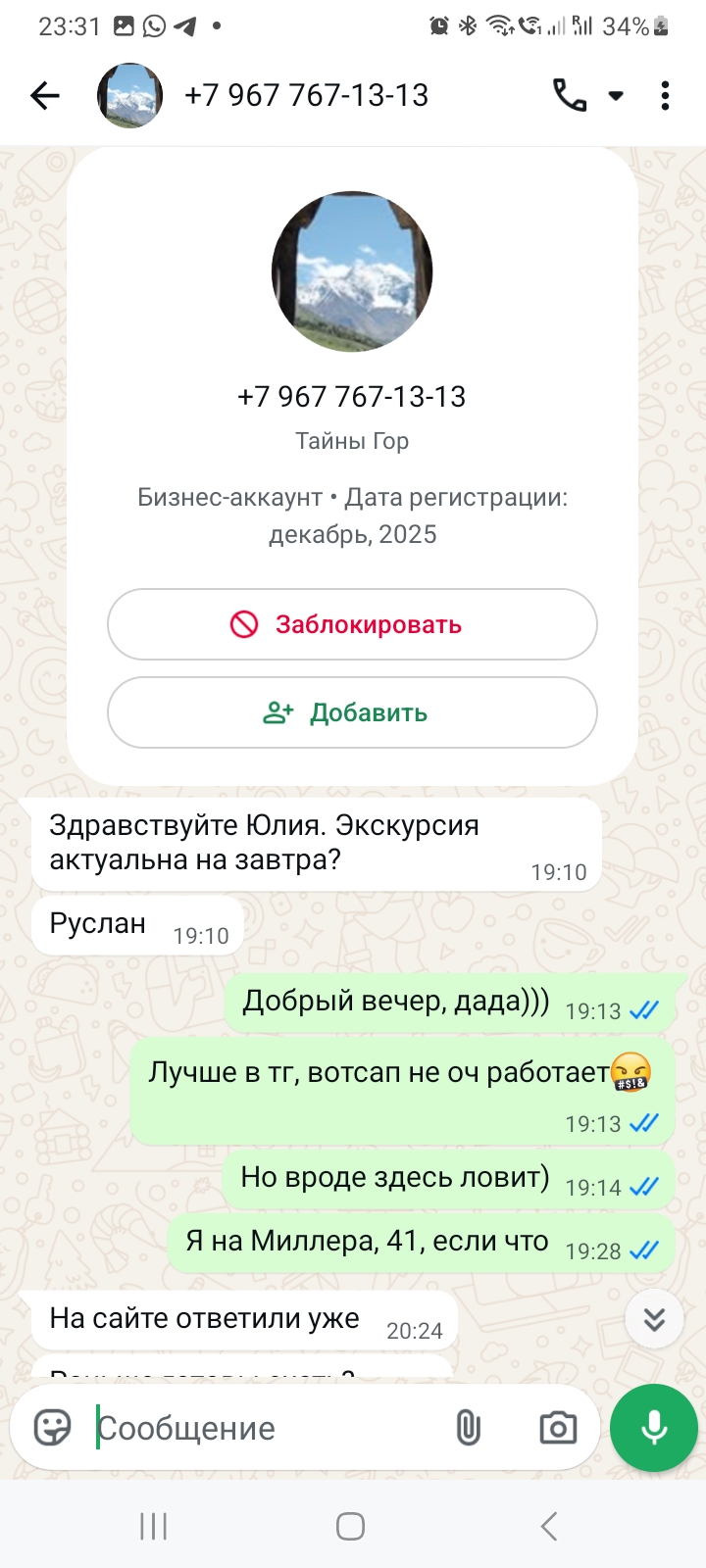Screen dimensions: 706x1568
Task: Attach a file using the paperclip
Action: coord(469,1428)
